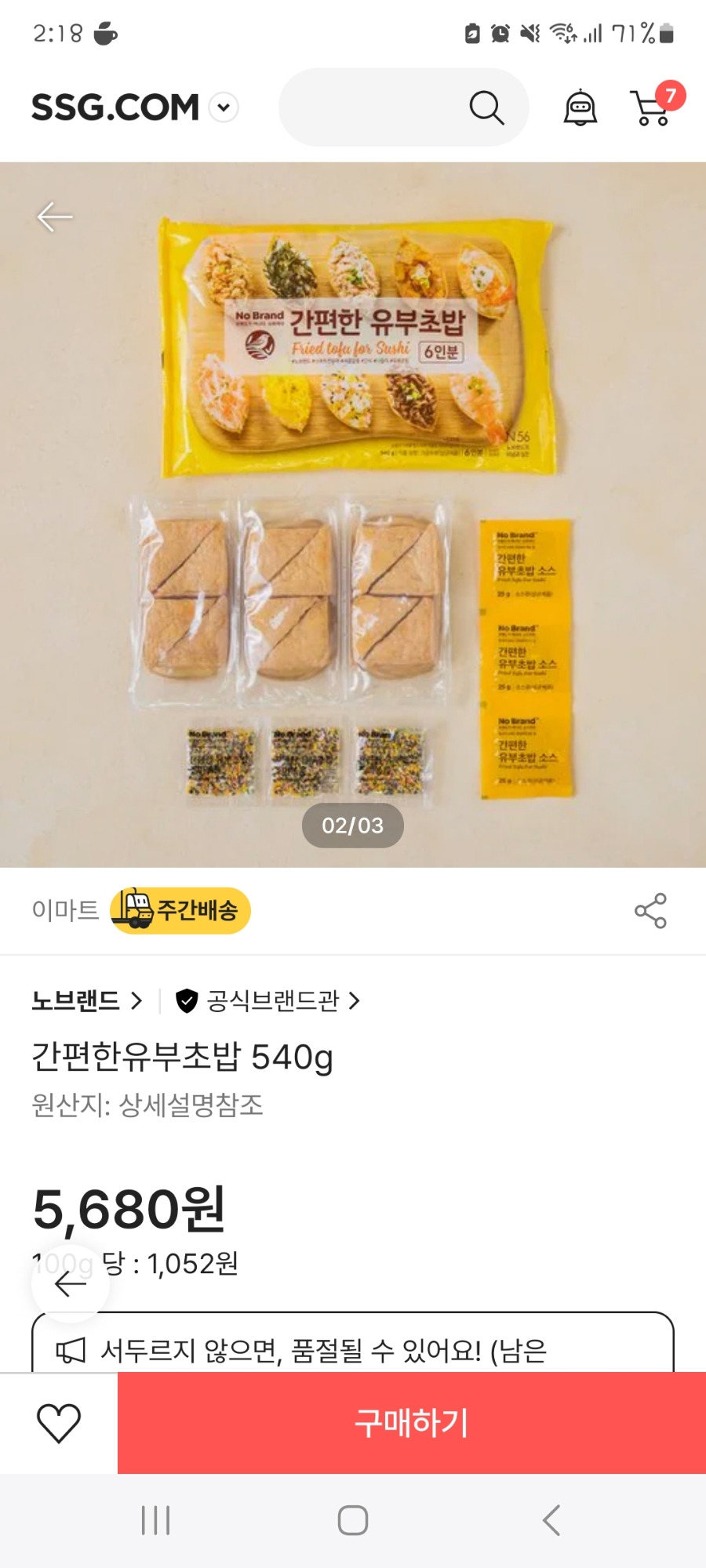This screenshot has width=706, height=1568.
Task: Tap 구매하기 to buy the product
Action: tap(411, 1423)
